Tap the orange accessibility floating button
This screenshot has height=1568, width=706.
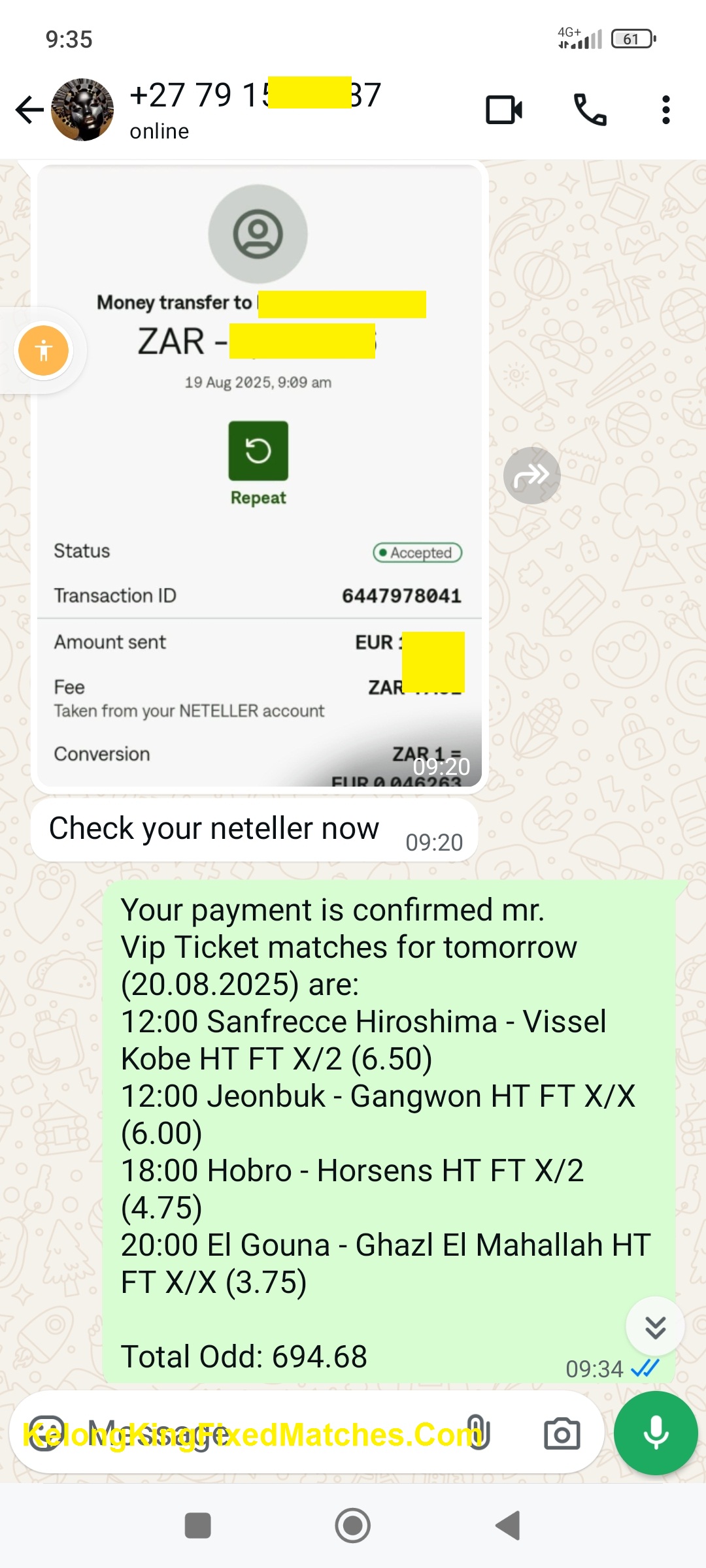pyautogui.click(x=44, y=351)
